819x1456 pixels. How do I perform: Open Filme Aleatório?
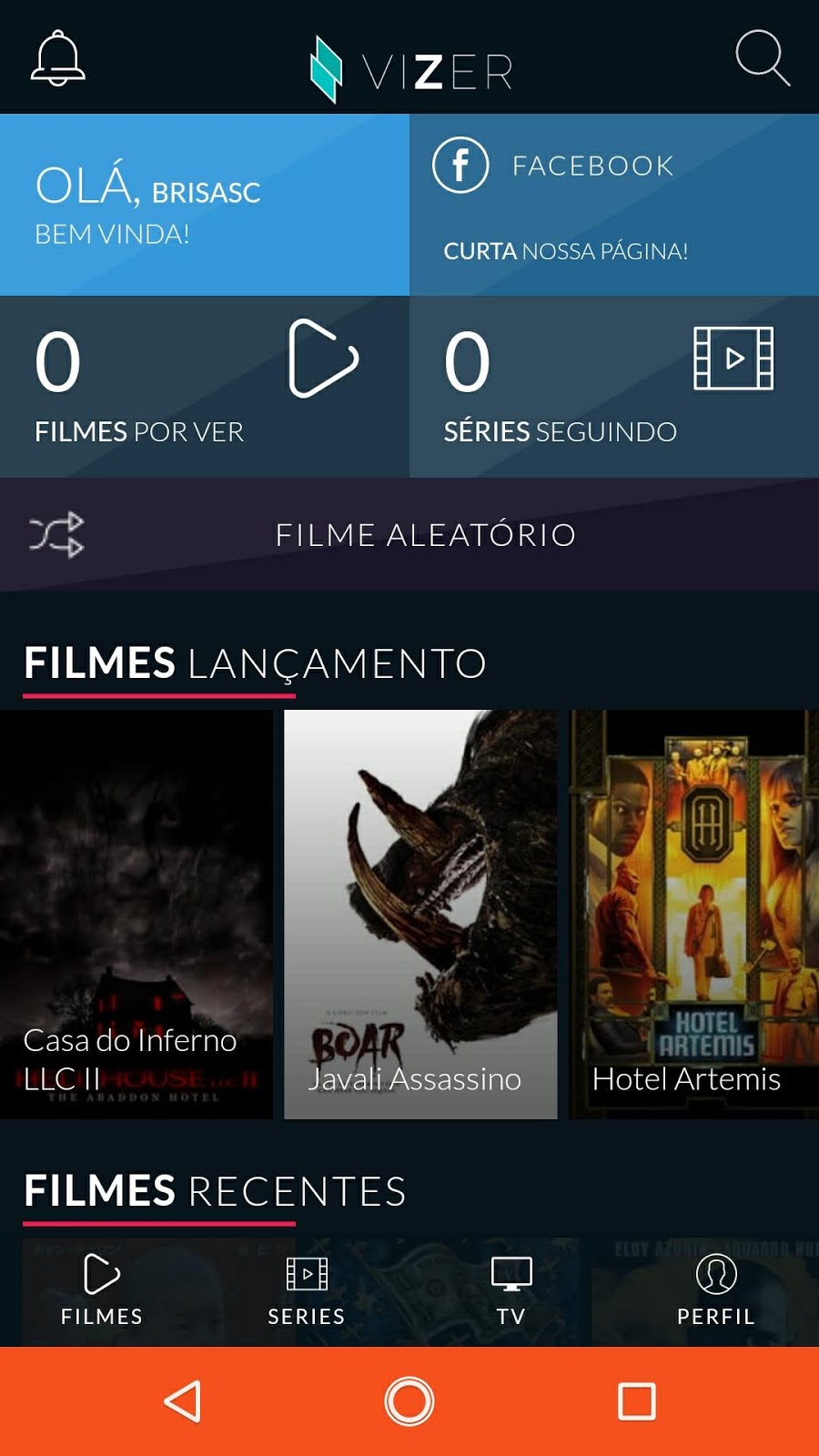pyautogui.click(x=424, y=534)
